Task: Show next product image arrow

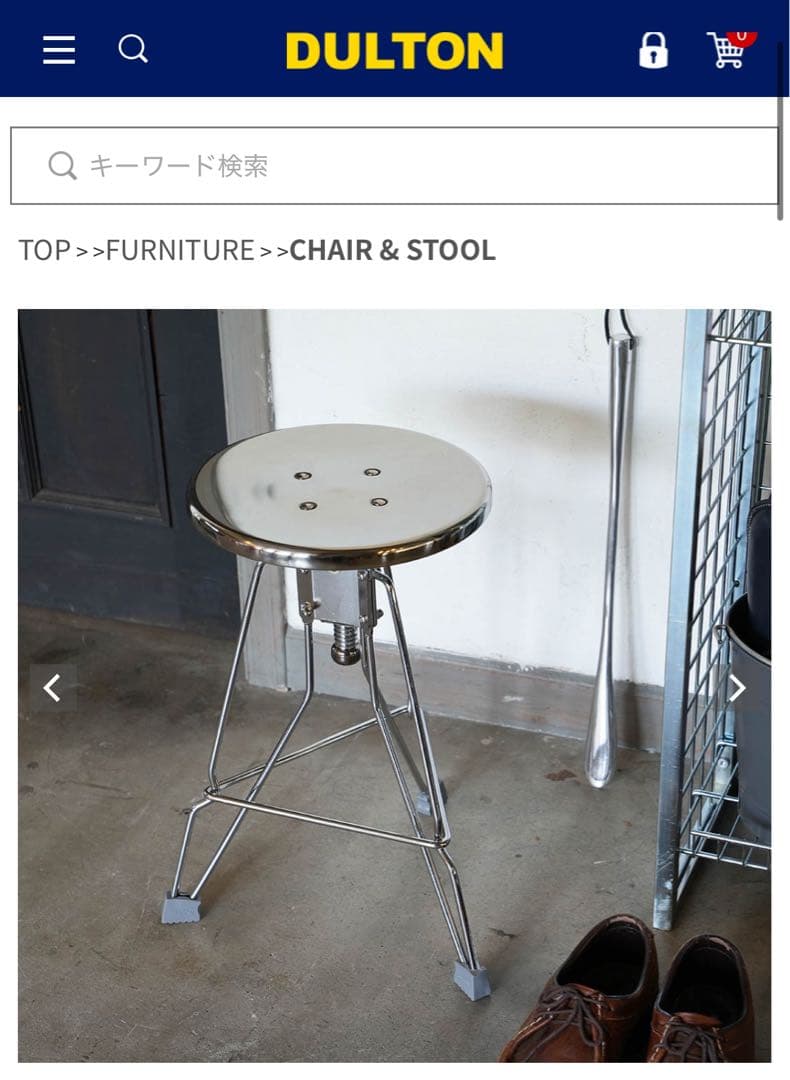Action: point(737,688)
